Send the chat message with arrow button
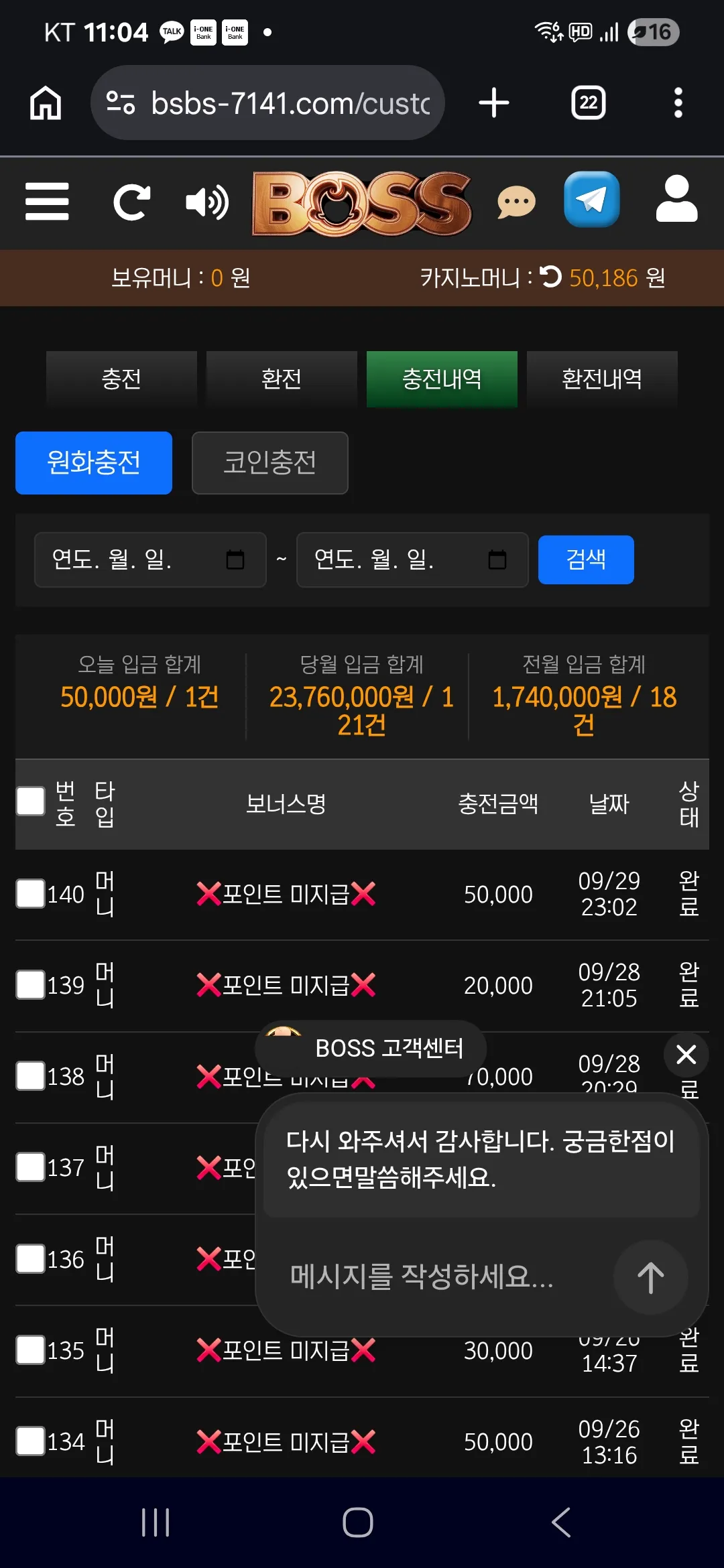 coord(651,1277)
